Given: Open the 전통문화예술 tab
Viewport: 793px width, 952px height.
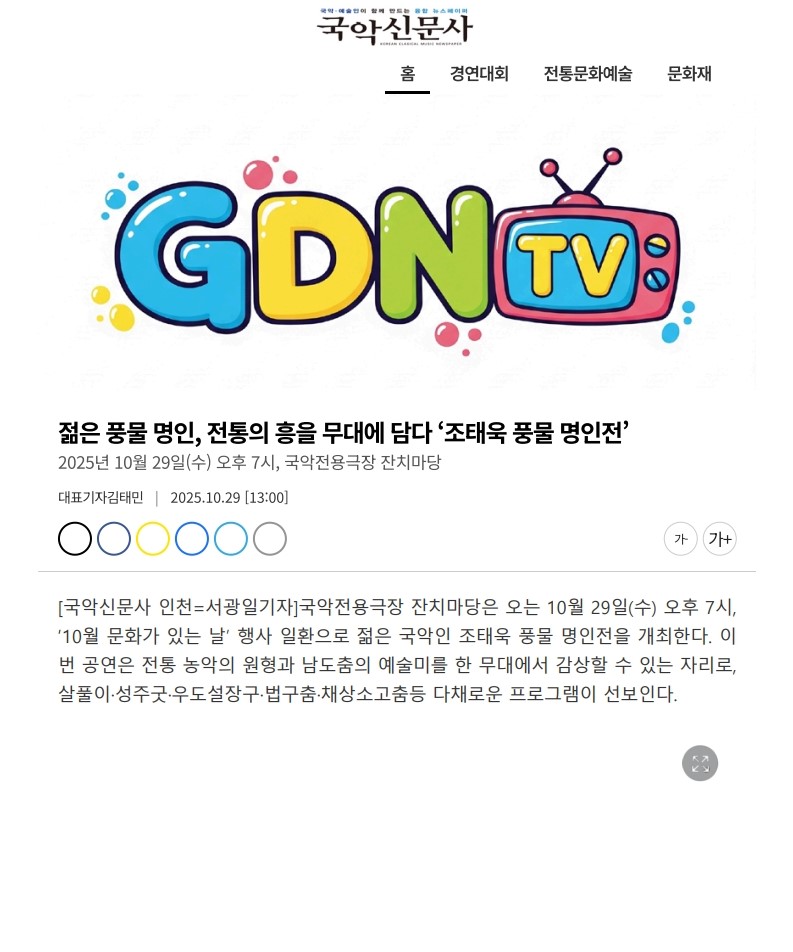Looking at the screenshot, I should tap(587, 73).
